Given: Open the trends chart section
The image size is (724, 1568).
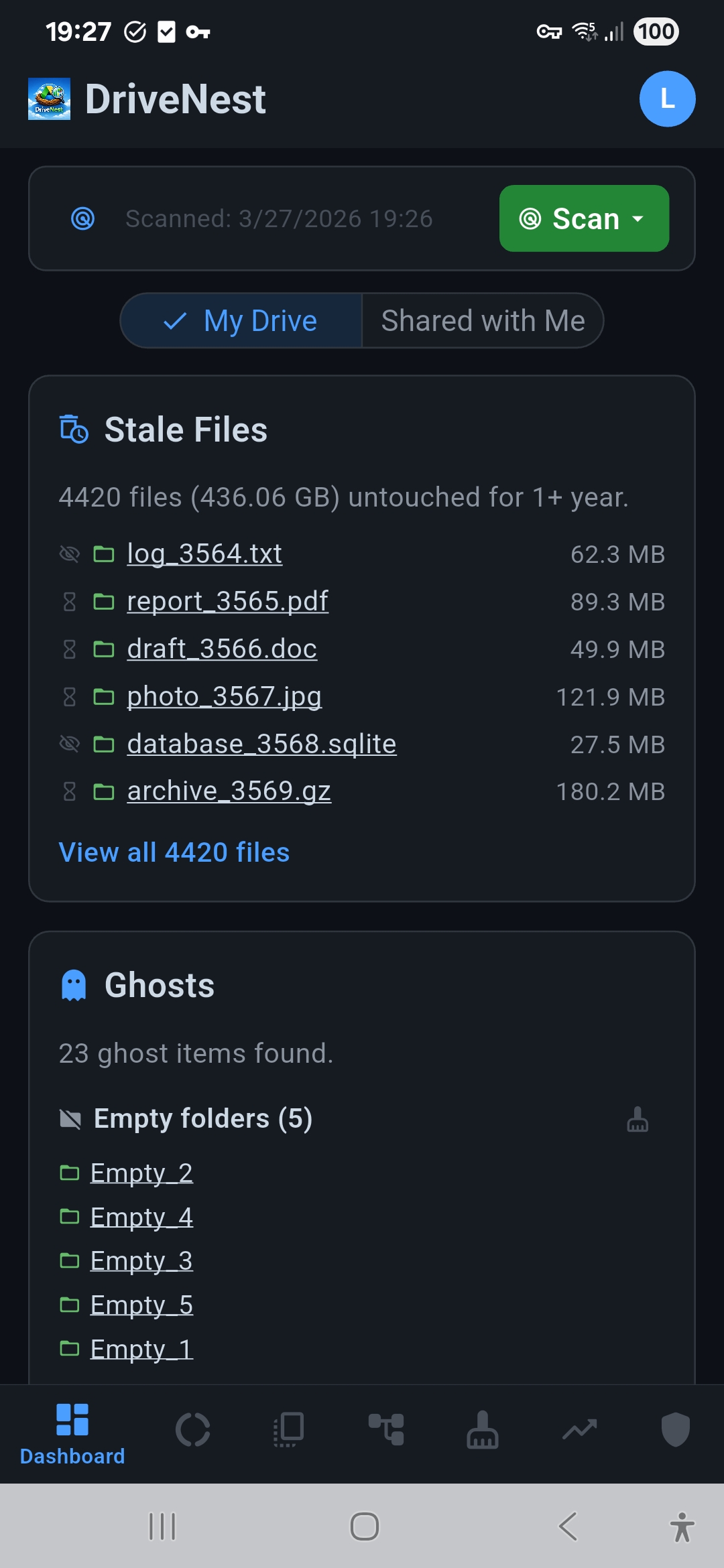Looking at the screenshot, I should 579,1429.
